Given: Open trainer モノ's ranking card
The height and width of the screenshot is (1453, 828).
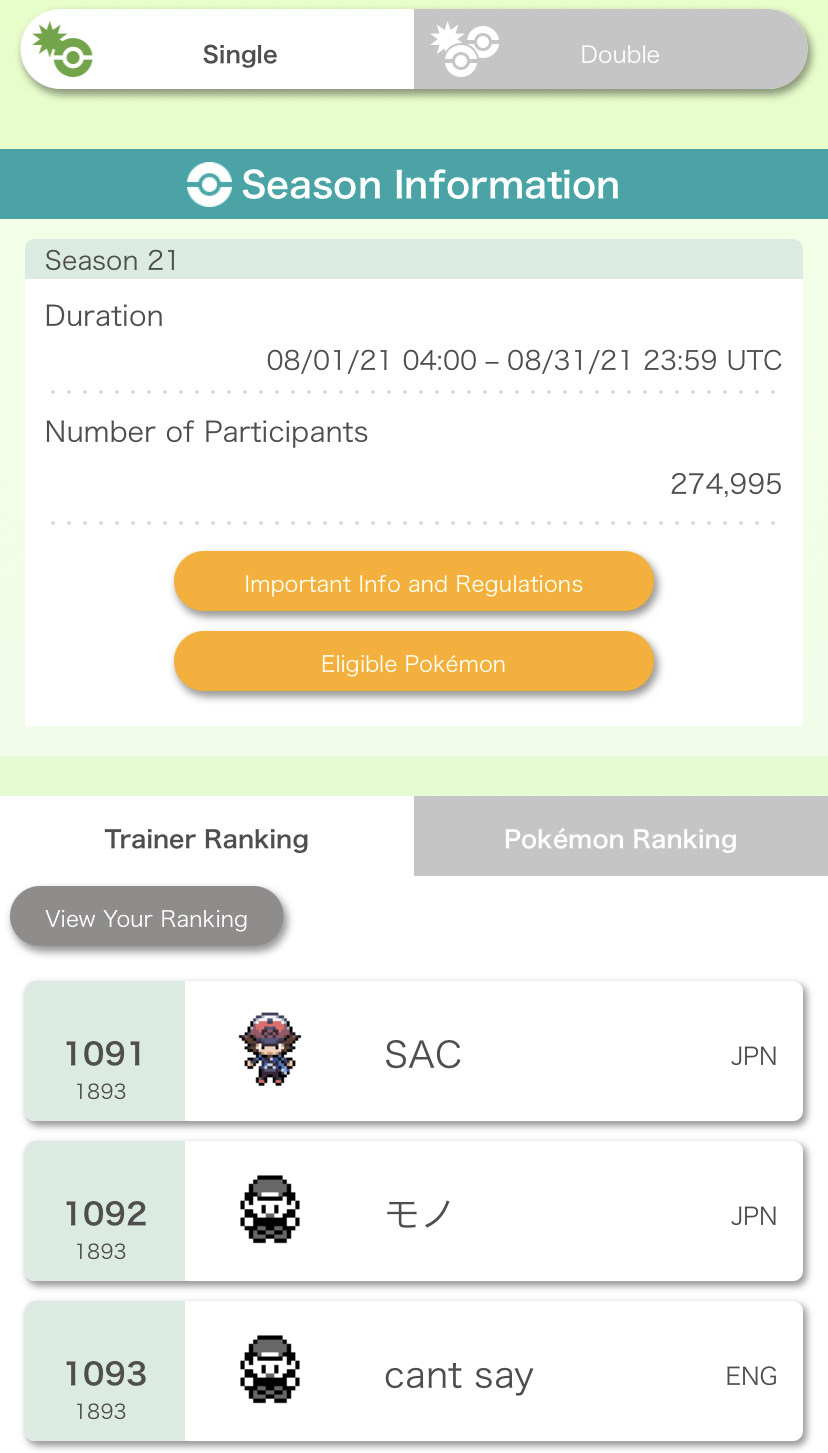Looking at the screenshot, I should coord(413,1212).
